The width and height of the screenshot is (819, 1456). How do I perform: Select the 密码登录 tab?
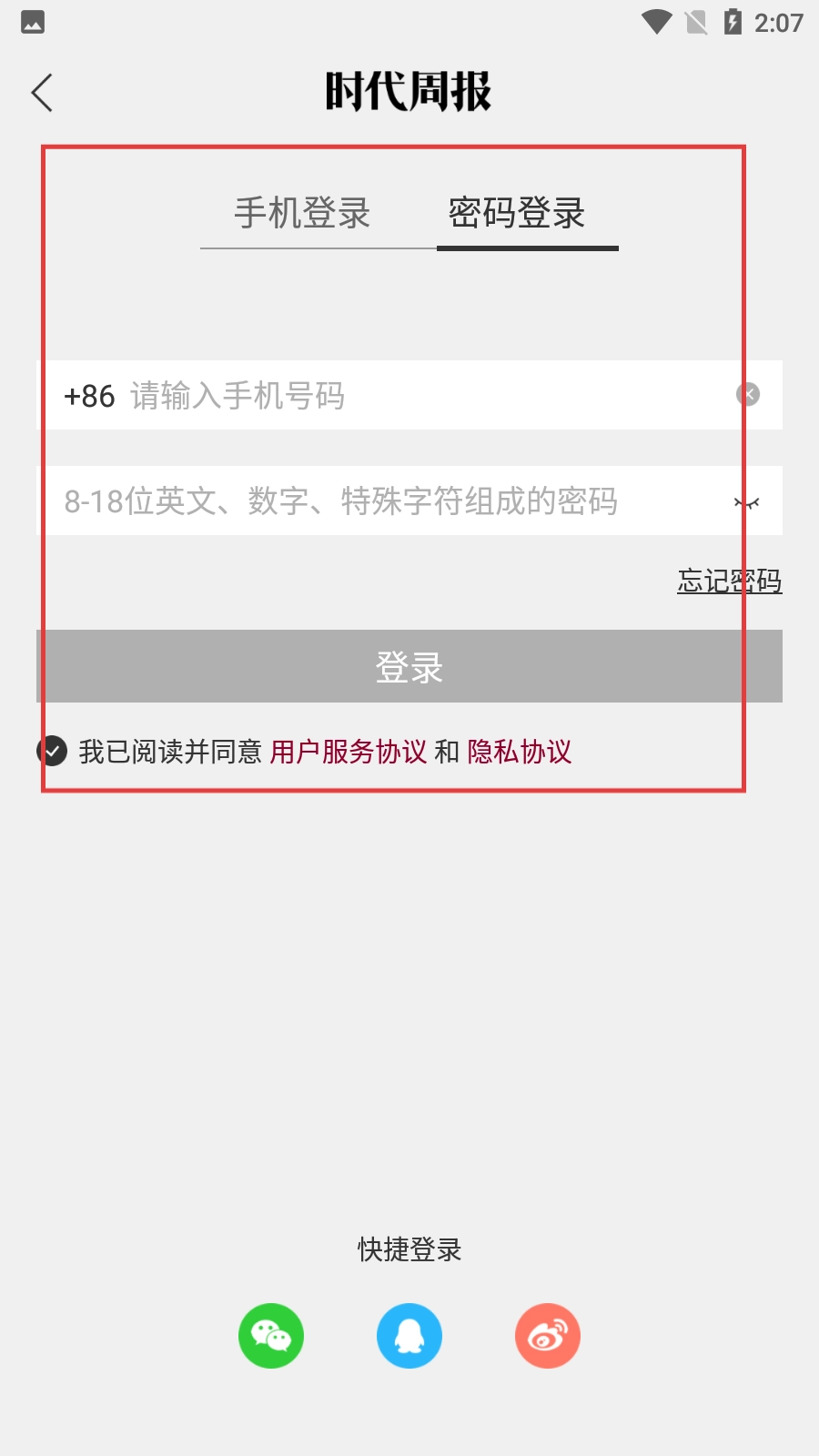pos(517,214)
